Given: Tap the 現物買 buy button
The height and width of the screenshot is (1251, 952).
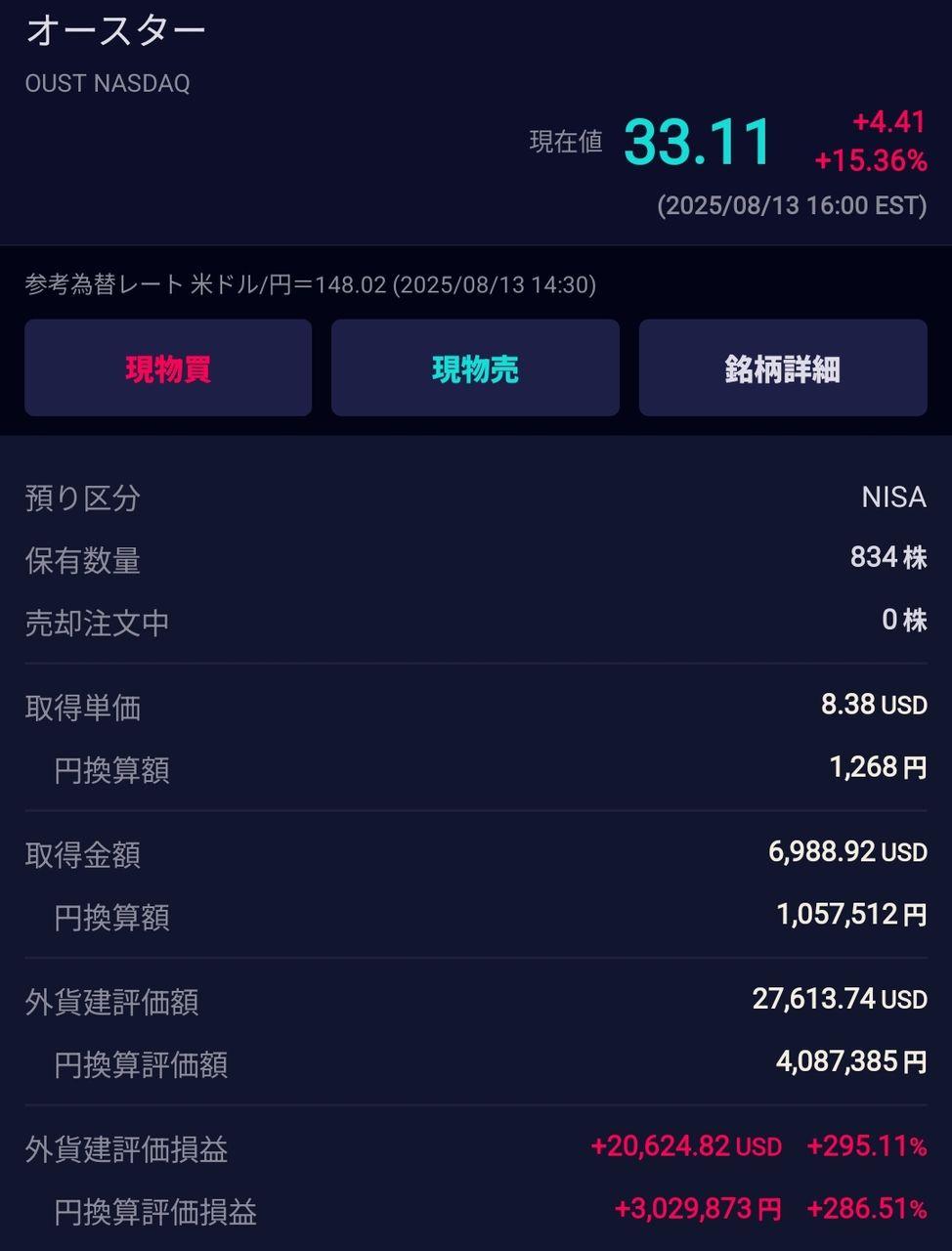Looking at the screenshot, I should click(x=168, y=368).
